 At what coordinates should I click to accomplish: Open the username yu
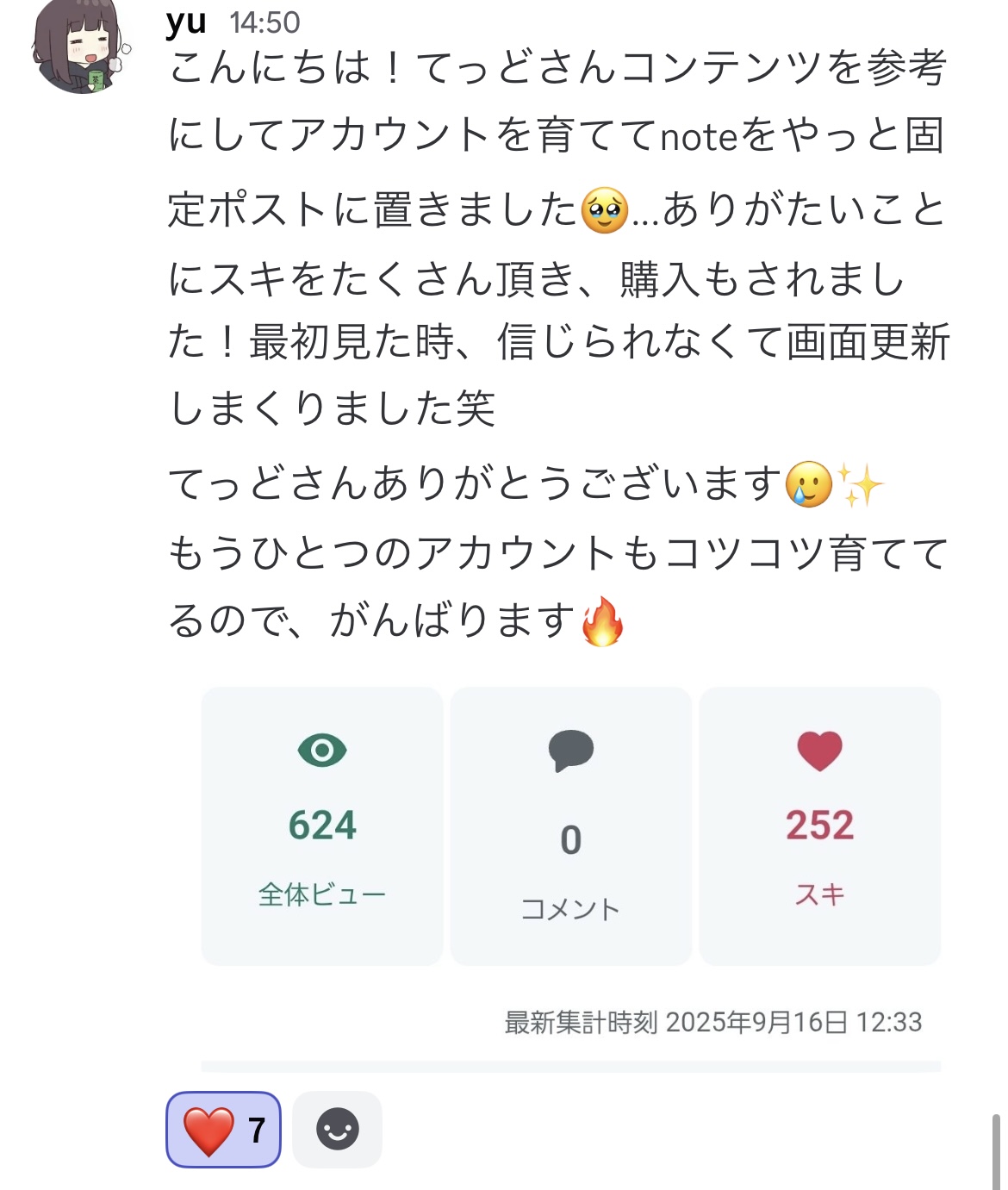click(x=186, y=22)
